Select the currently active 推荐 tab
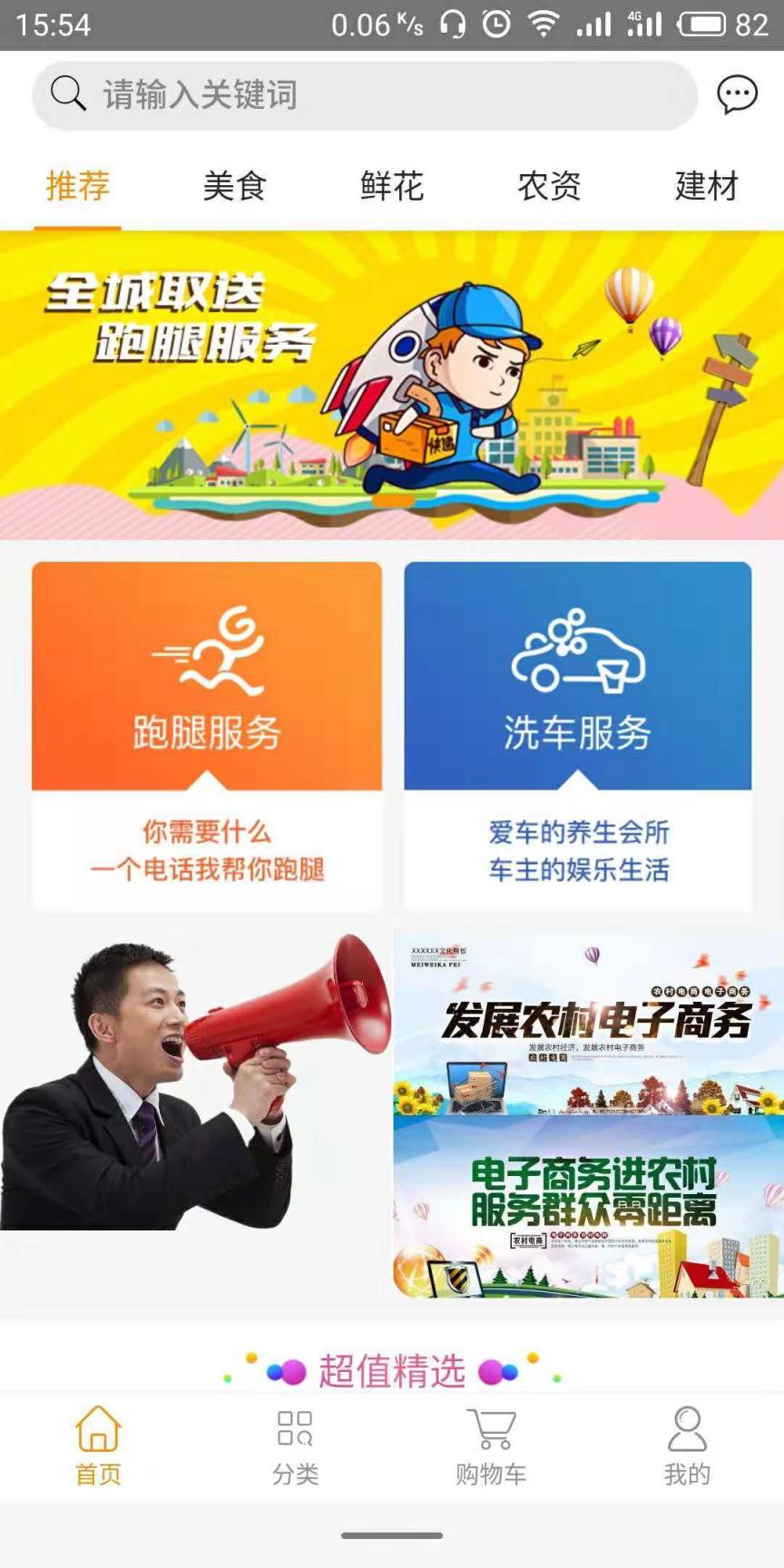Viewport: 784px width, 1568px height. (x=78, y=188)
